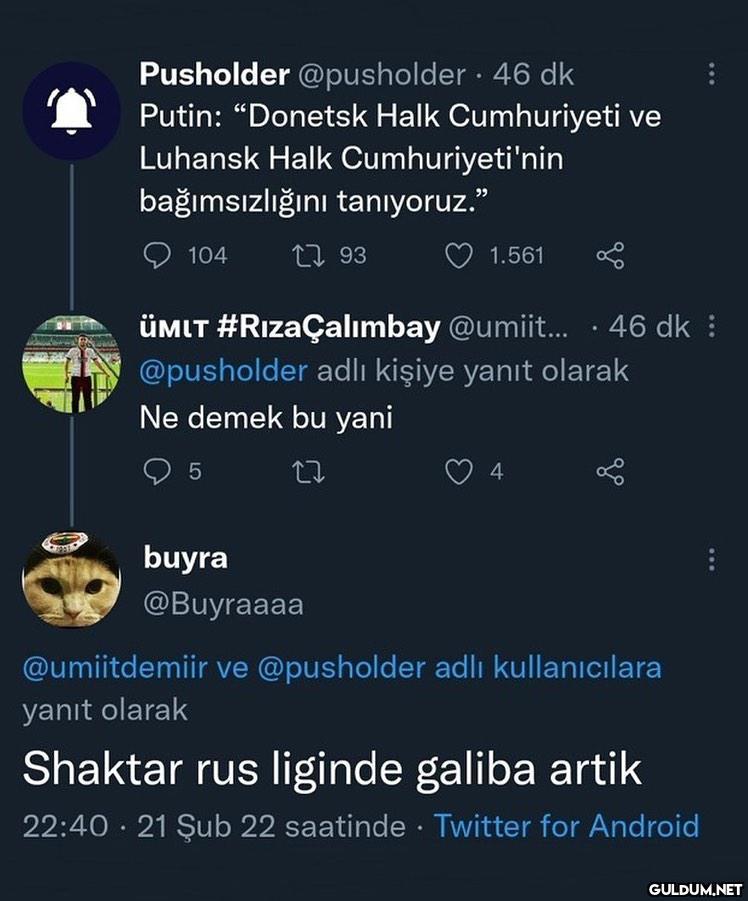Like Pusholder's tweet with 1.561 likes
This screenshot has width=748, height=901.
point(458,256)
